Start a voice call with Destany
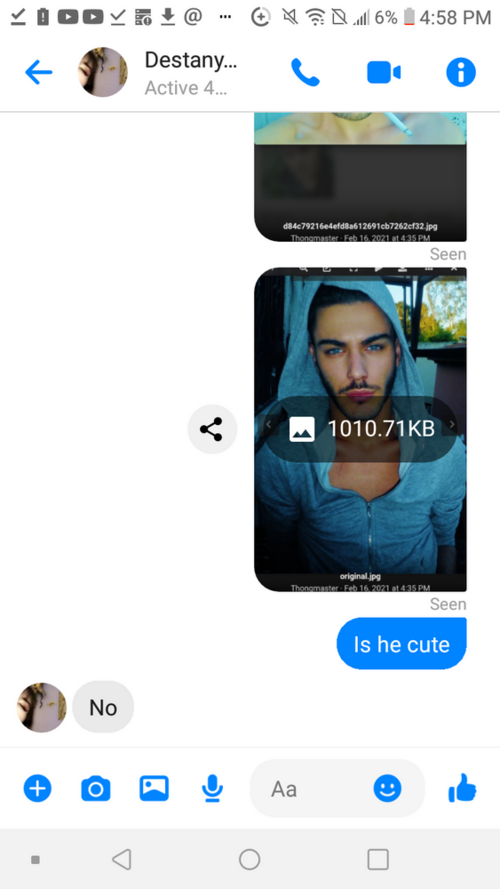 click(x=305, y=73)
